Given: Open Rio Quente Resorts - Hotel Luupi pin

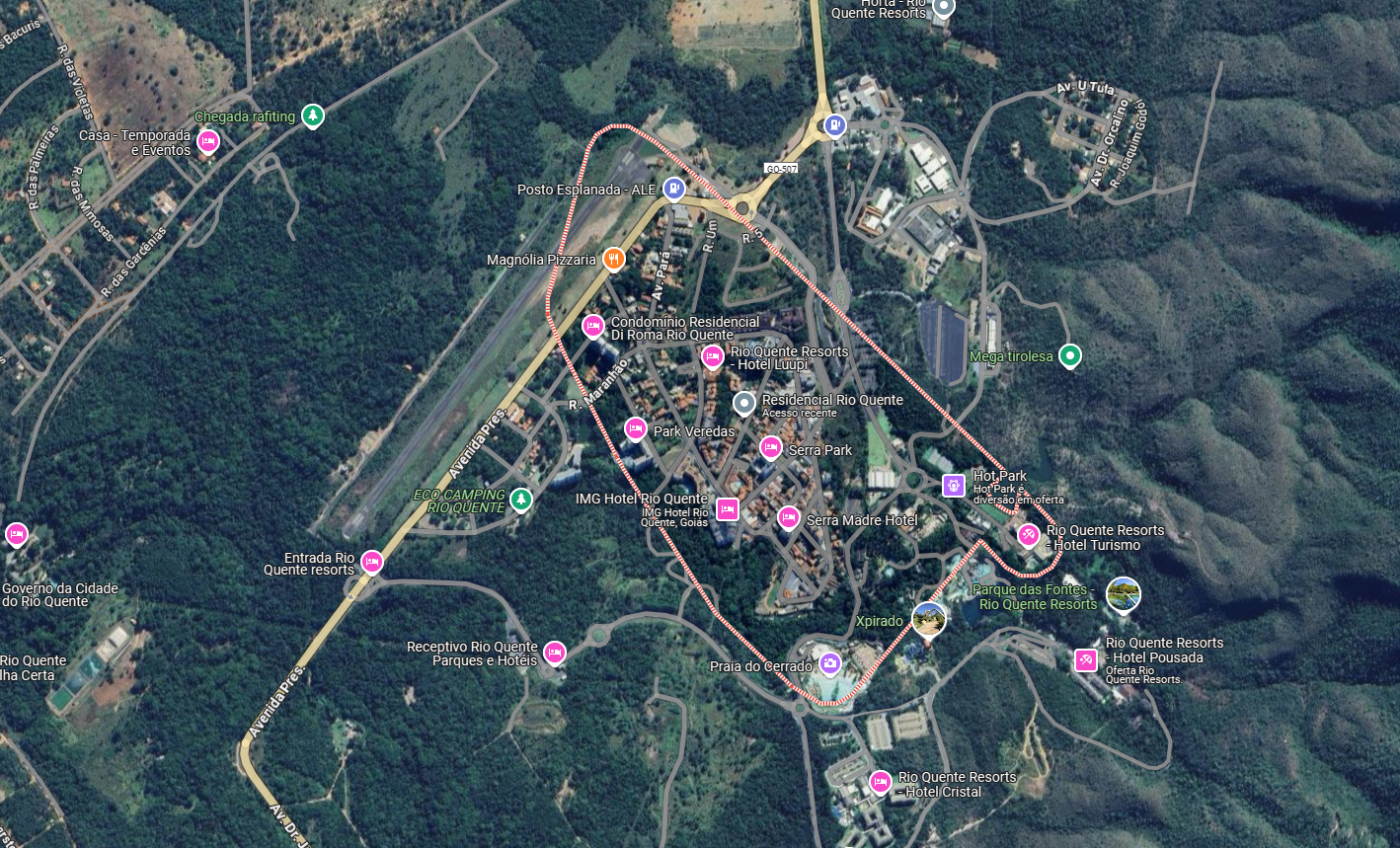Looking at the screenshot, I should pos(712,355).
